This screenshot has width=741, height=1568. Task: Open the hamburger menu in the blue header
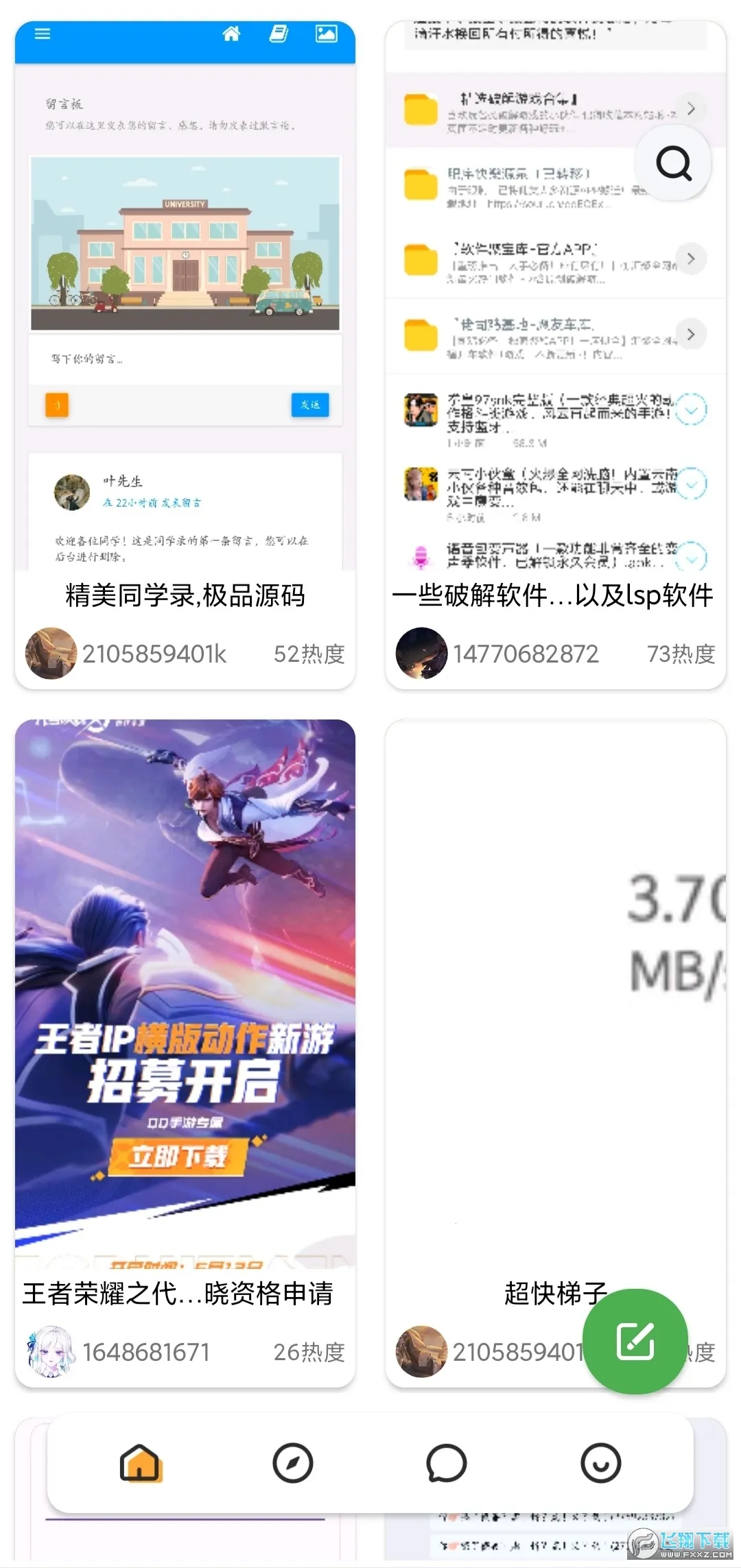click(x=43, y=34)
